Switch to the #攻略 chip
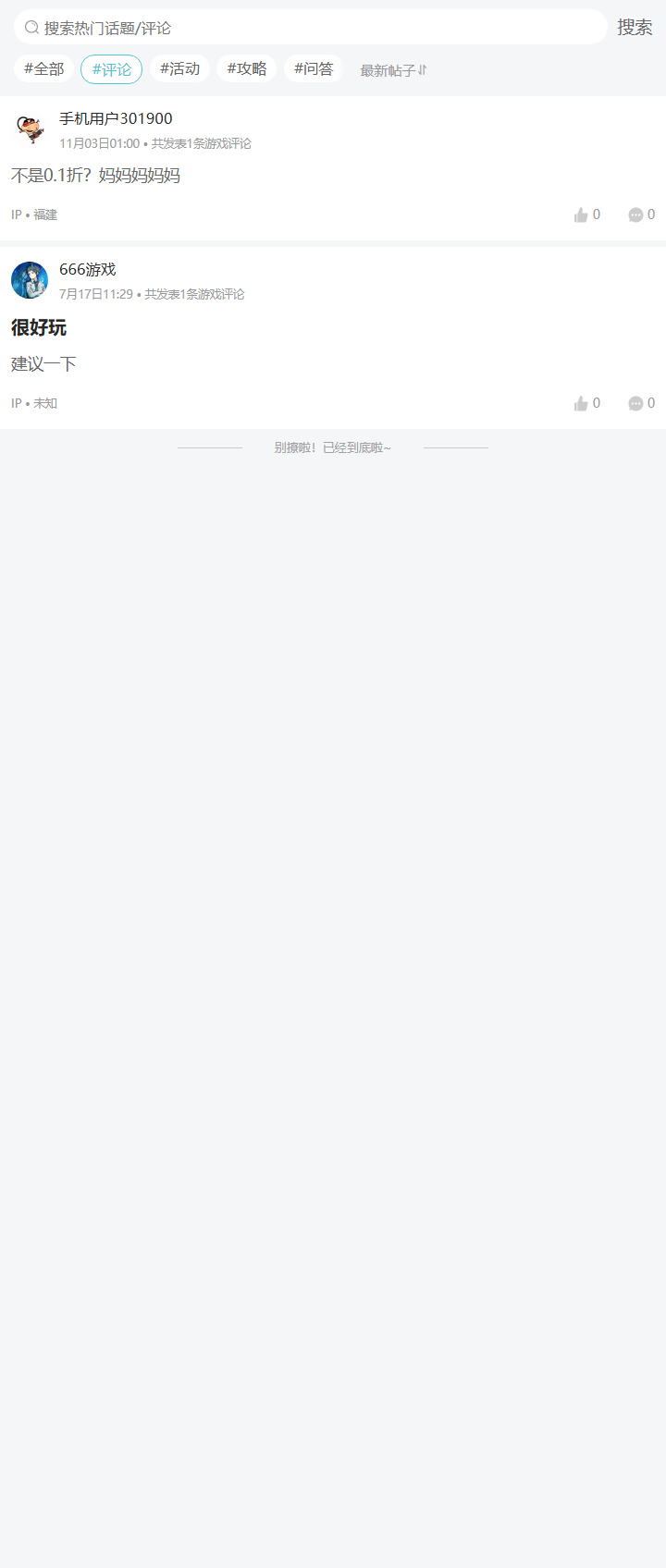The width and height of the screenshot is (666, 1568). pos(246,69)
